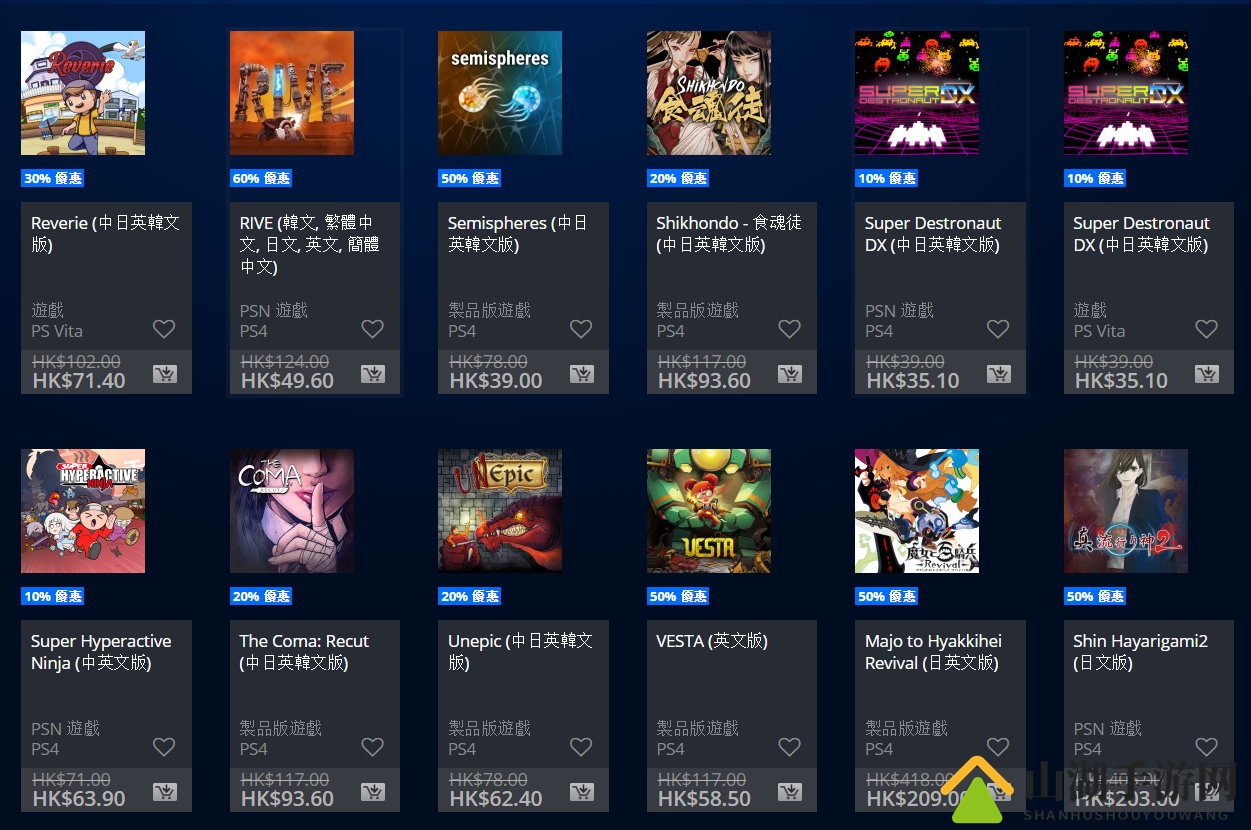Wishlist Semispheres using its heart icon
This screenshot has height=830, width=1251.
click(581, 329)
